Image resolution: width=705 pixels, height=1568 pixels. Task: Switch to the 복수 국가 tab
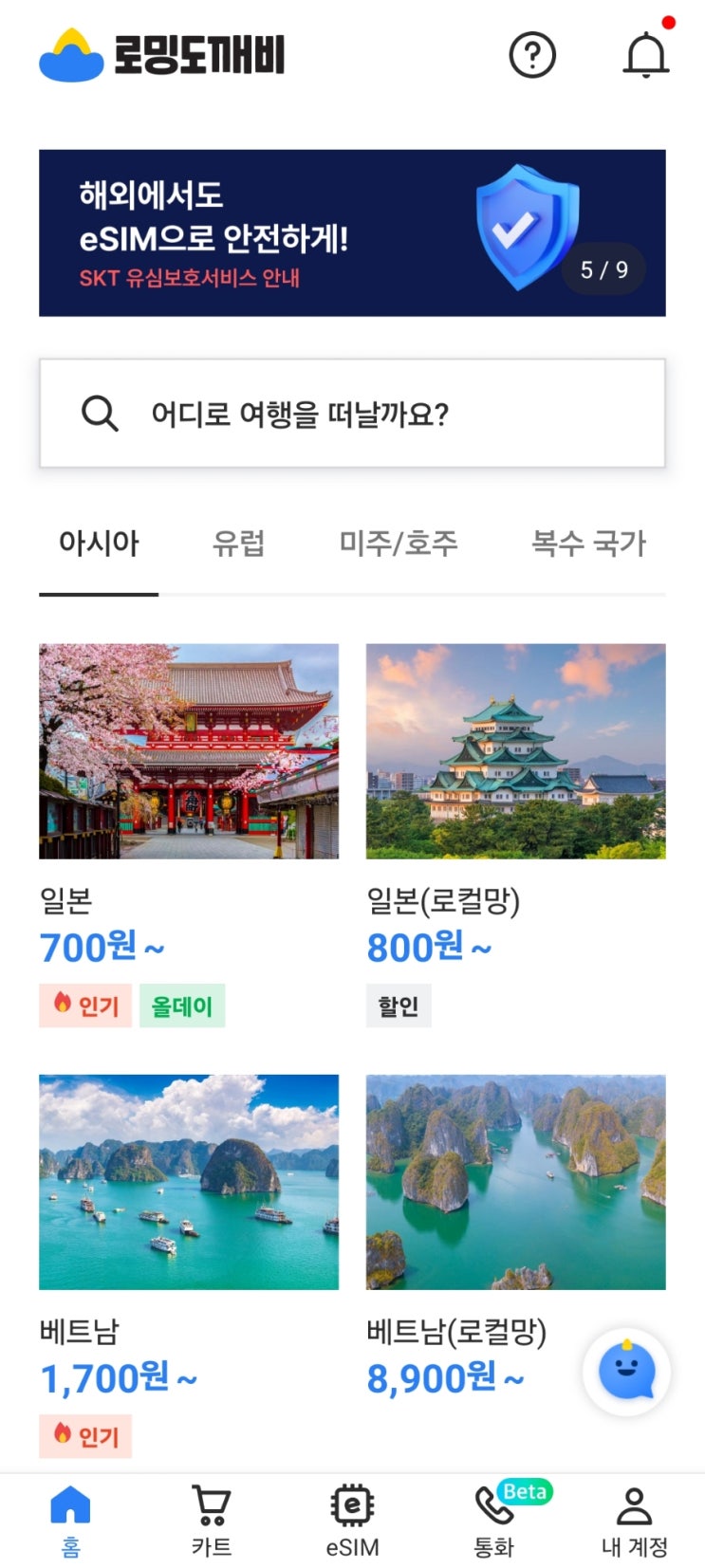588,544
